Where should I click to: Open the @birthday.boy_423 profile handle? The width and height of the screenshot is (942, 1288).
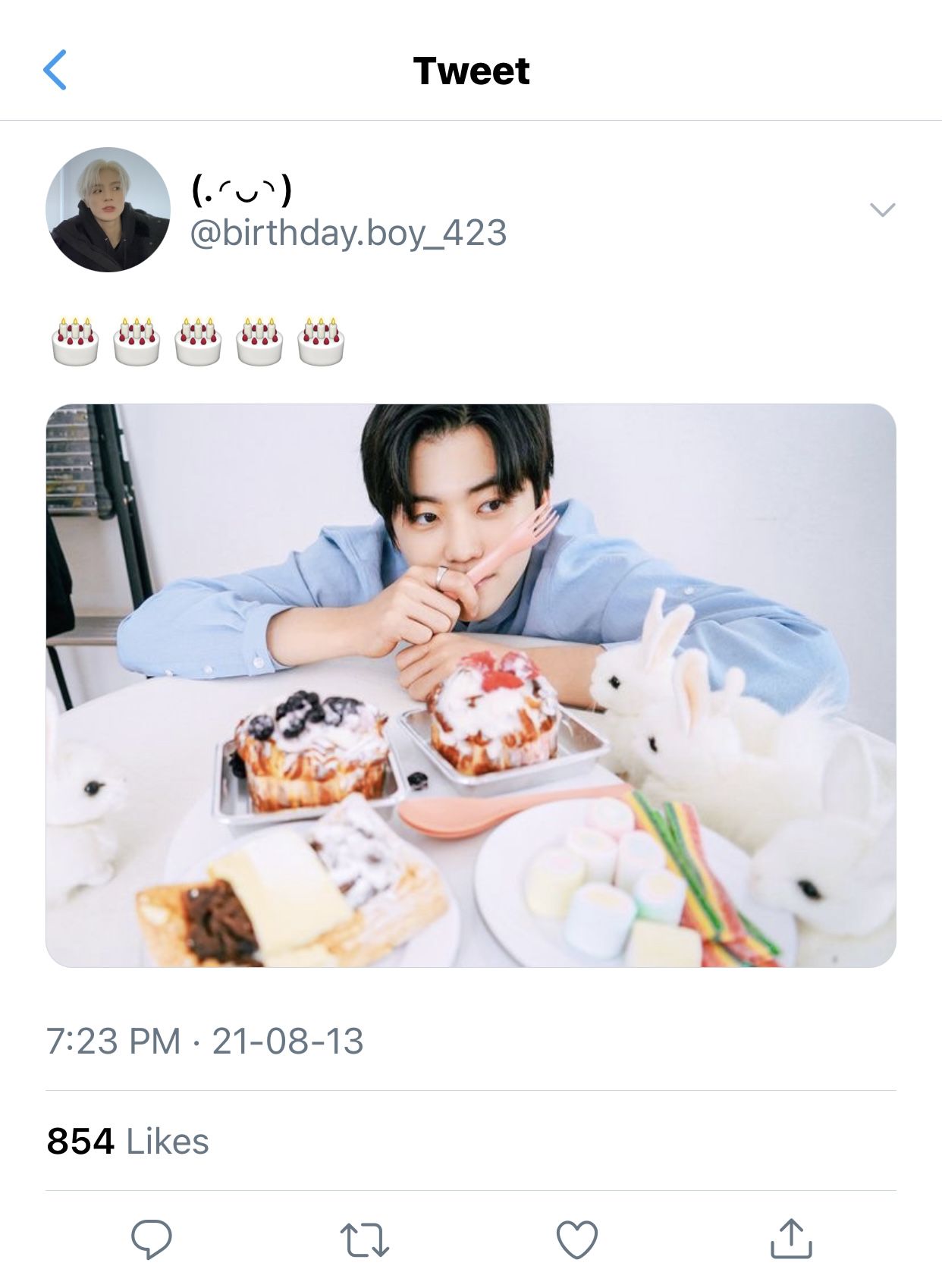347,233
